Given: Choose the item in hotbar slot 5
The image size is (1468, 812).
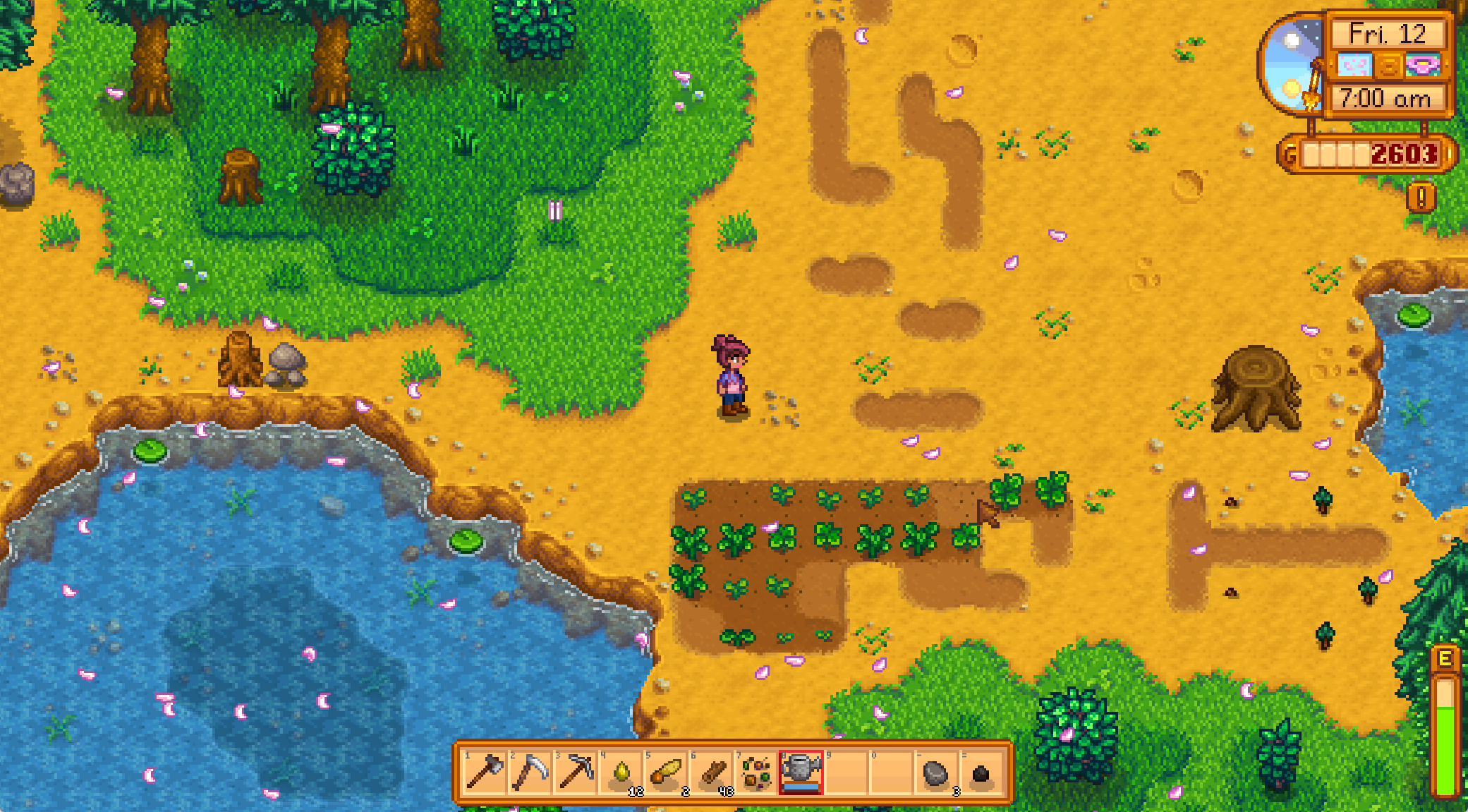Looking at the screenshot, I should click(666, 772).
